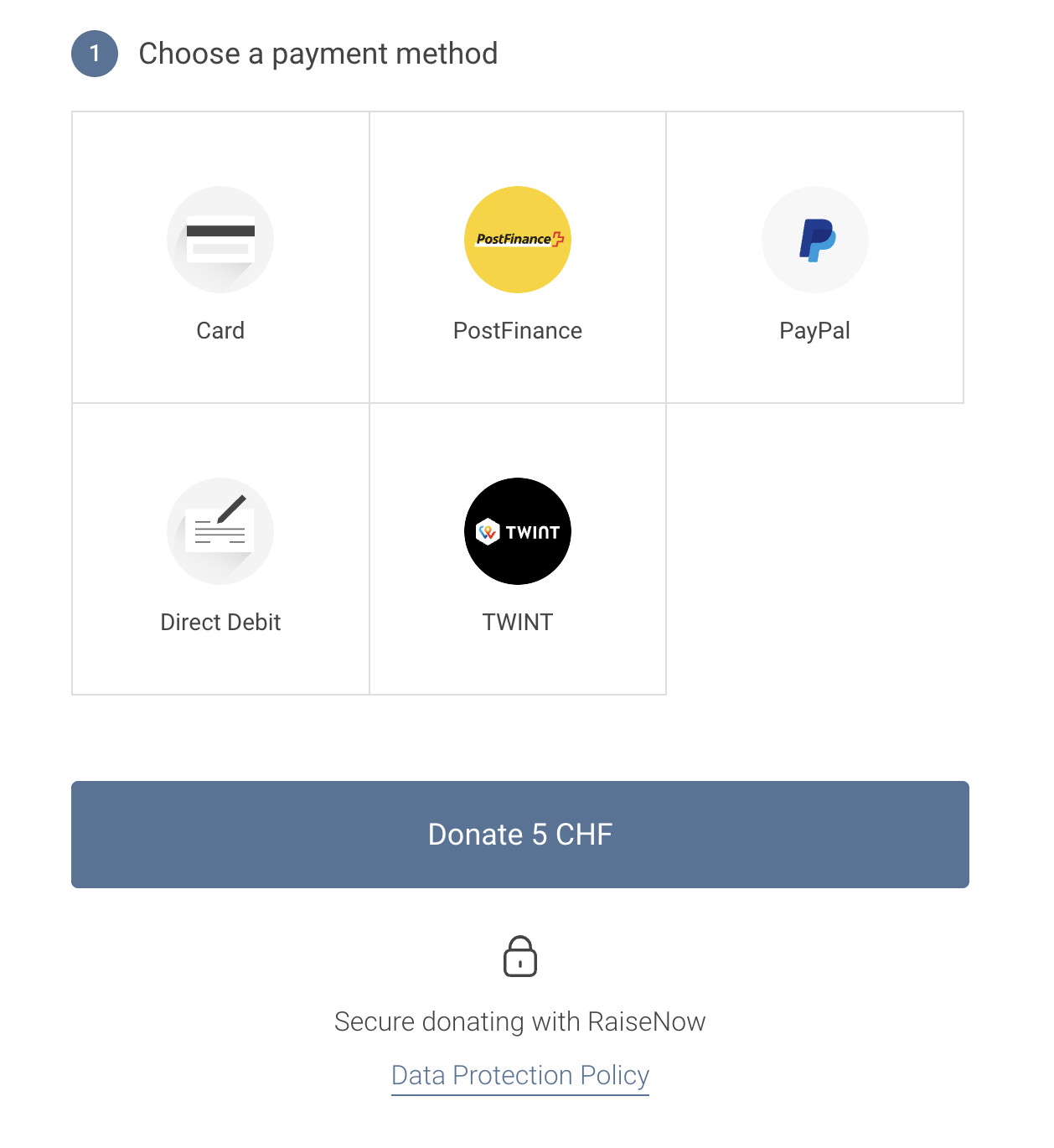Click the TWINT label under its logo

[517, 622]
